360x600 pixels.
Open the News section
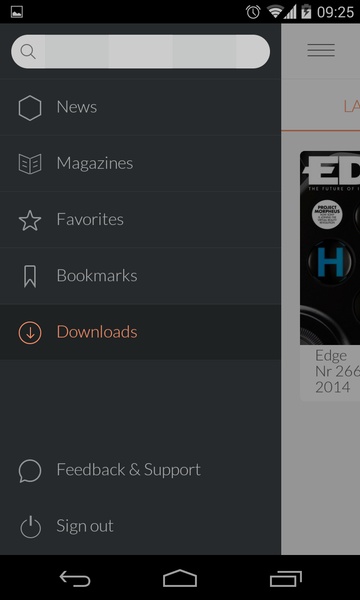(x=140, y=107)
